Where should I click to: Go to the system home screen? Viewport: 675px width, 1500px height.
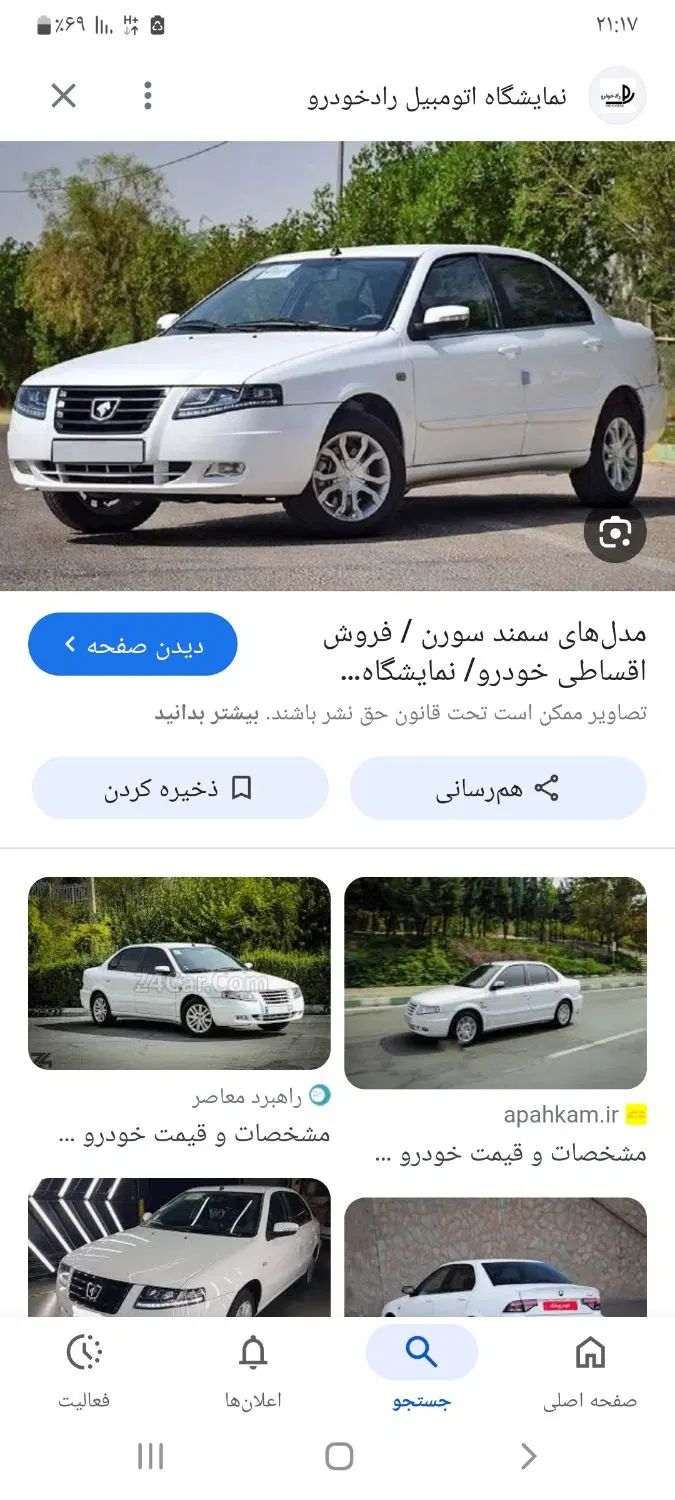339,1457
